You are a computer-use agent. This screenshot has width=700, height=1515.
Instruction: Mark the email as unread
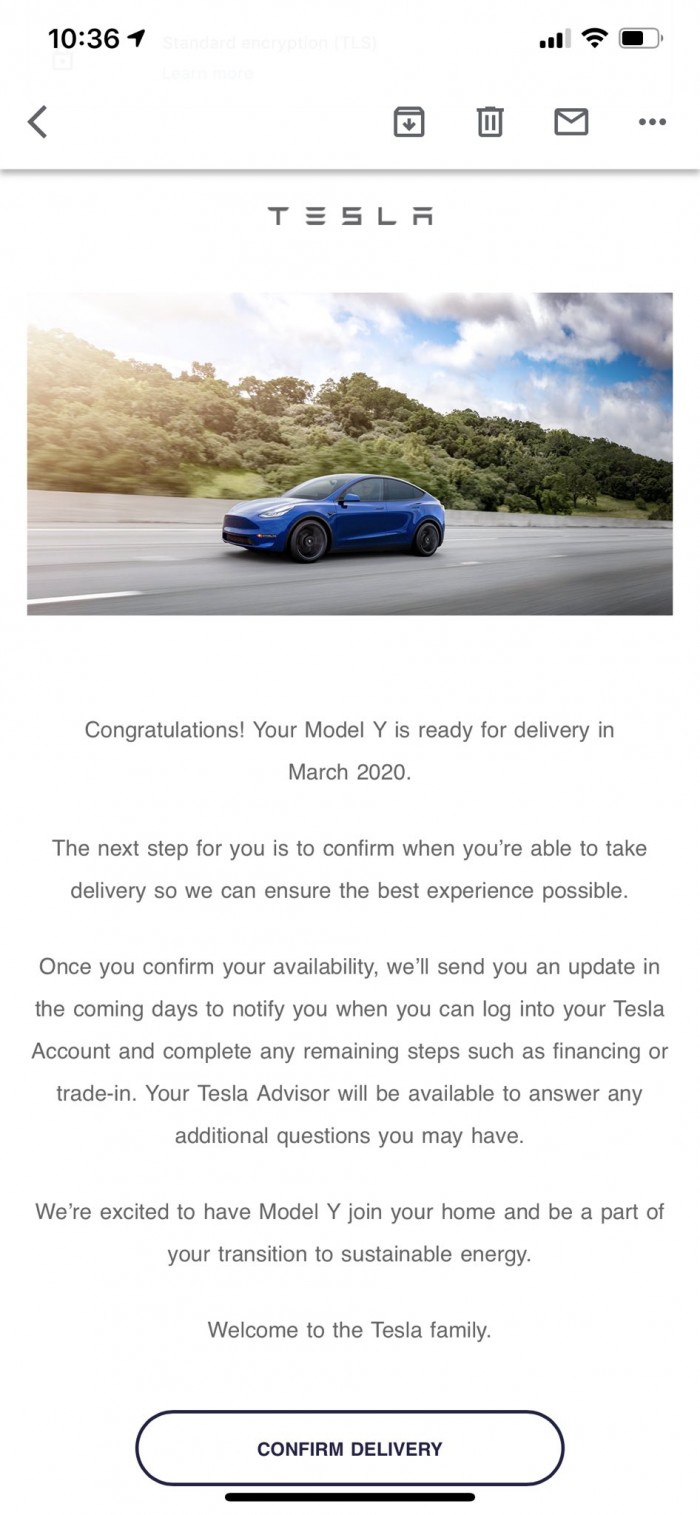coord(571,122)
